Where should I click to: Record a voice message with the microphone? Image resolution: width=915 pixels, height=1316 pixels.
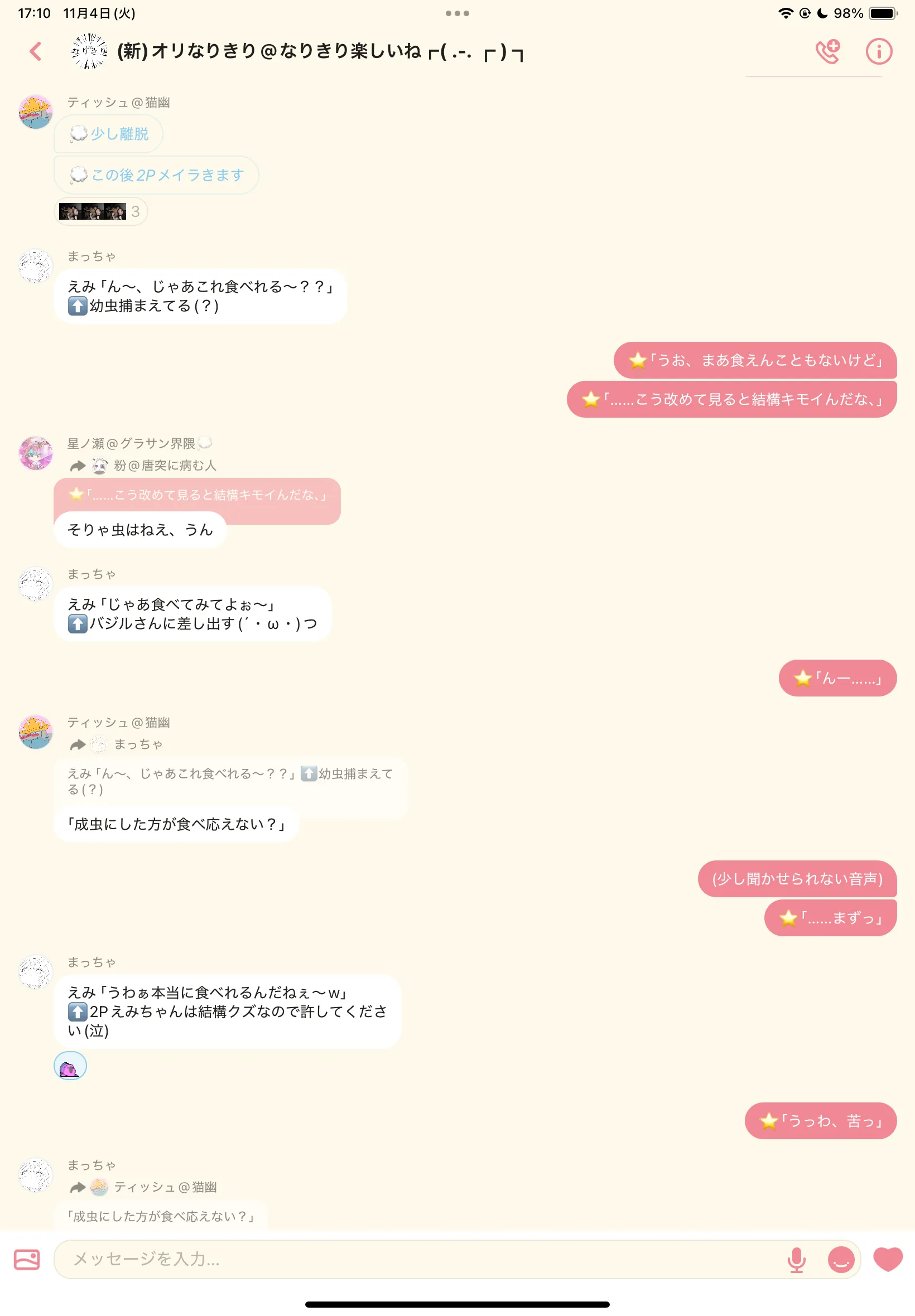pyautogui.click(x=796, y=1259)
